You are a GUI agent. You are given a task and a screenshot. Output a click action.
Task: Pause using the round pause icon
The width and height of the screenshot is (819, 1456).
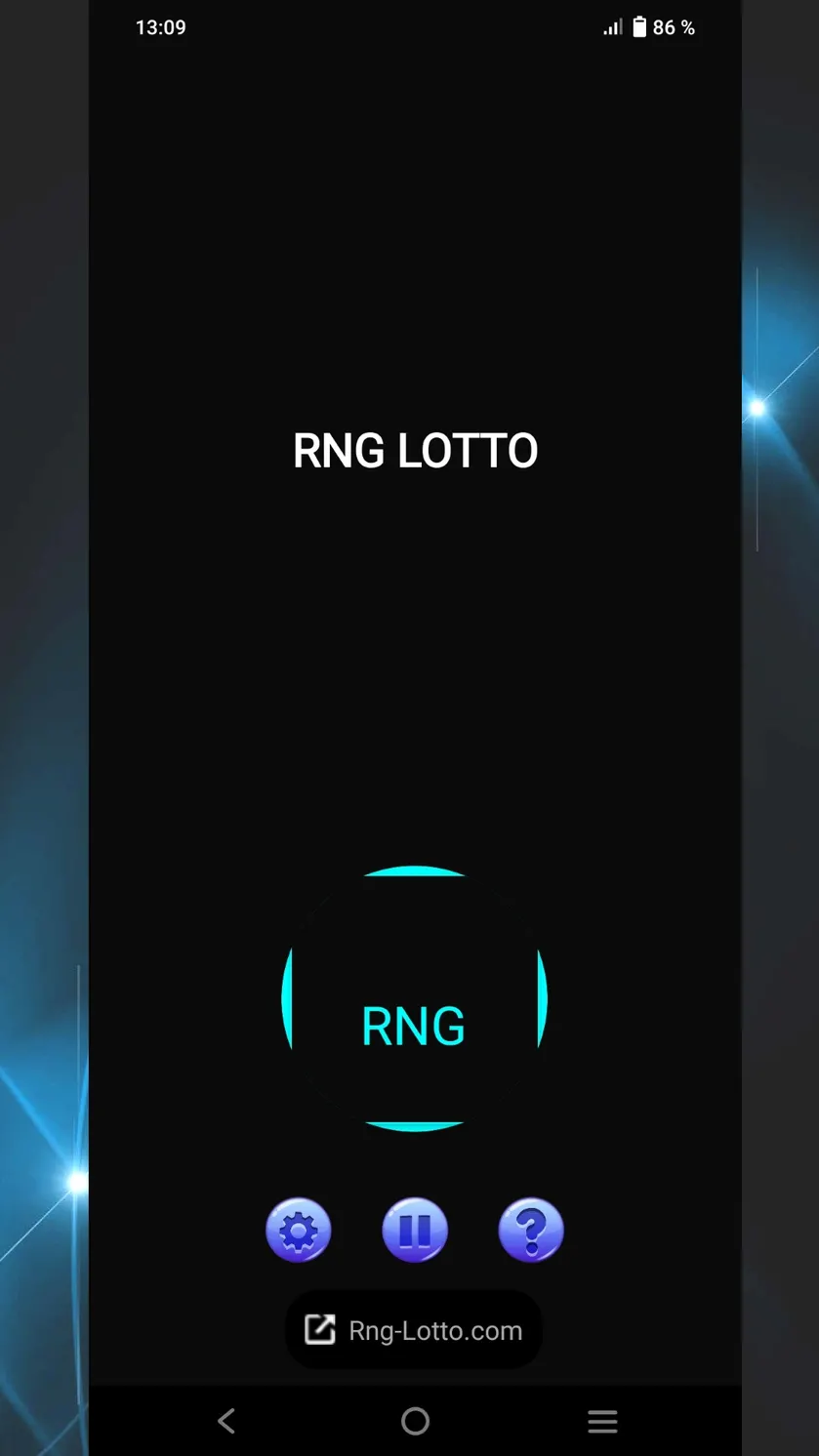(415, 1230)
